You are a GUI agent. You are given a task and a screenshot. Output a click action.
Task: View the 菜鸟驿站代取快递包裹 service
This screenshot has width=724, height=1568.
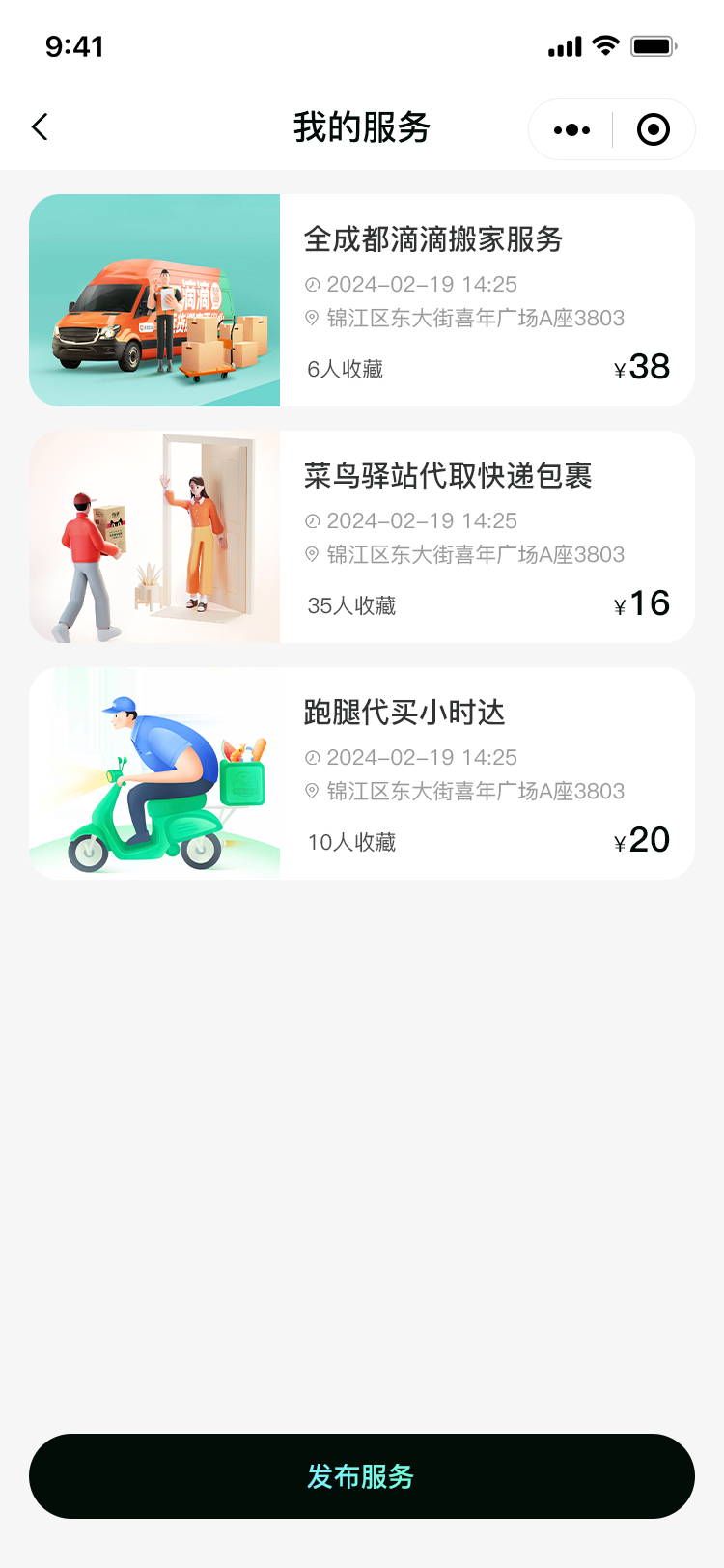(x=362, y=537)
